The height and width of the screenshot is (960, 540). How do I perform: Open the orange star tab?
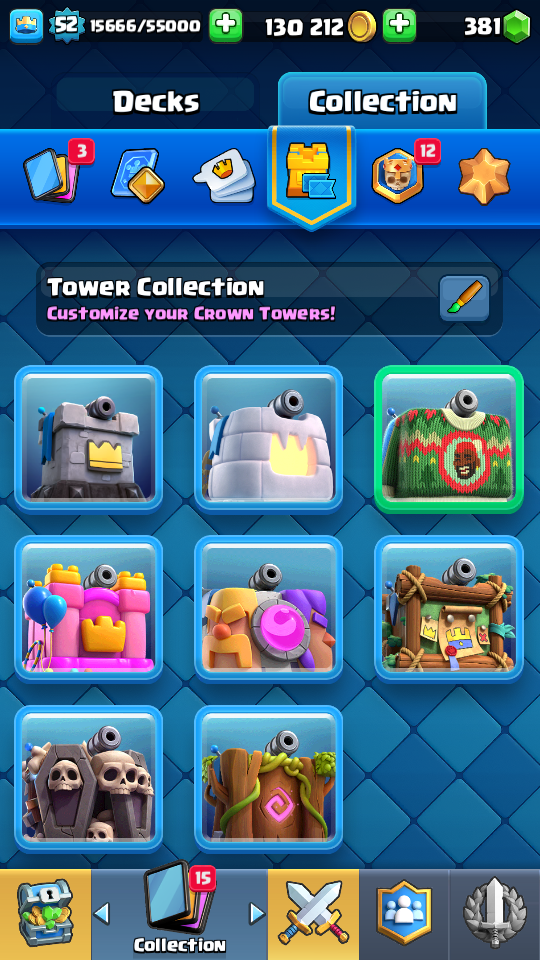pos(484,176)
